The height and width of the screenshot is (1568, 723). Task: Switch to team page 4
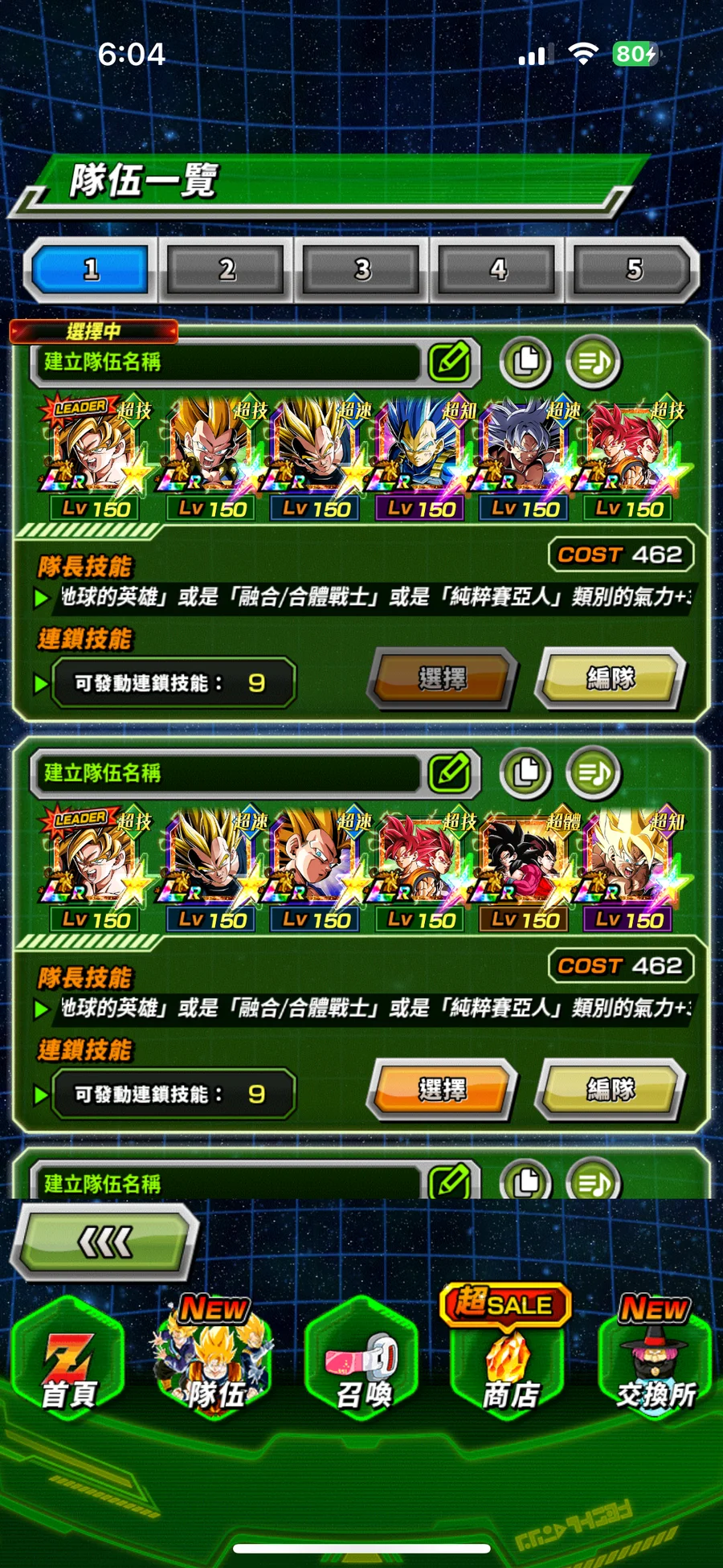click(x=498, y=269)
